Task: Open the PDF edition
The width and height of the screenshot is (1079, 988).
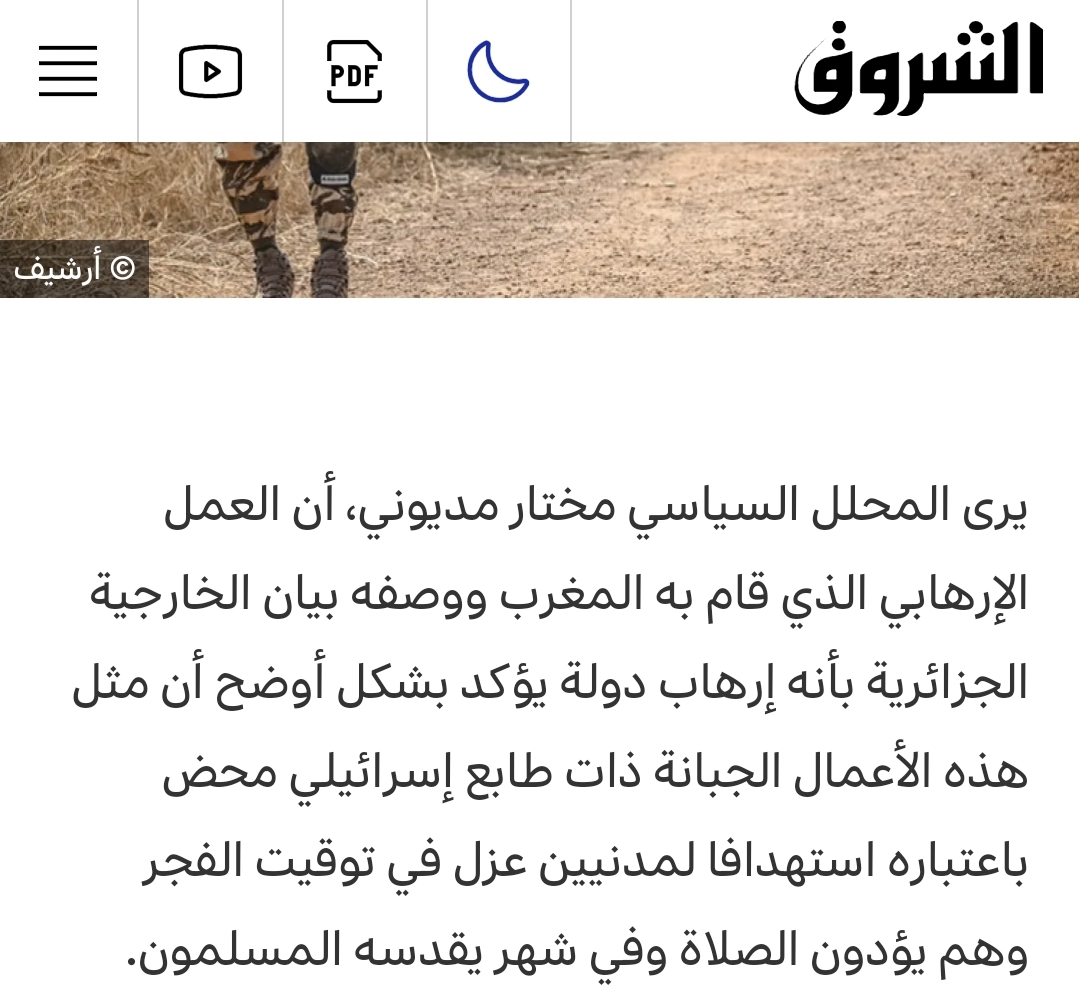Action: (x=354, y=71)
